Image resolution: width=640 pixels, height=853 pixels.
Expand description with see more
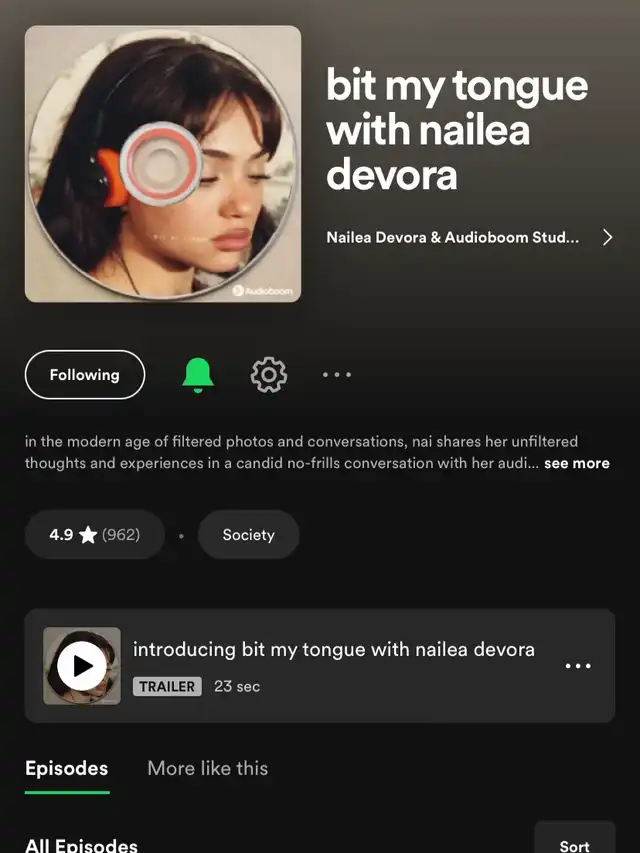pyautogui.click(x=576, y=464)
